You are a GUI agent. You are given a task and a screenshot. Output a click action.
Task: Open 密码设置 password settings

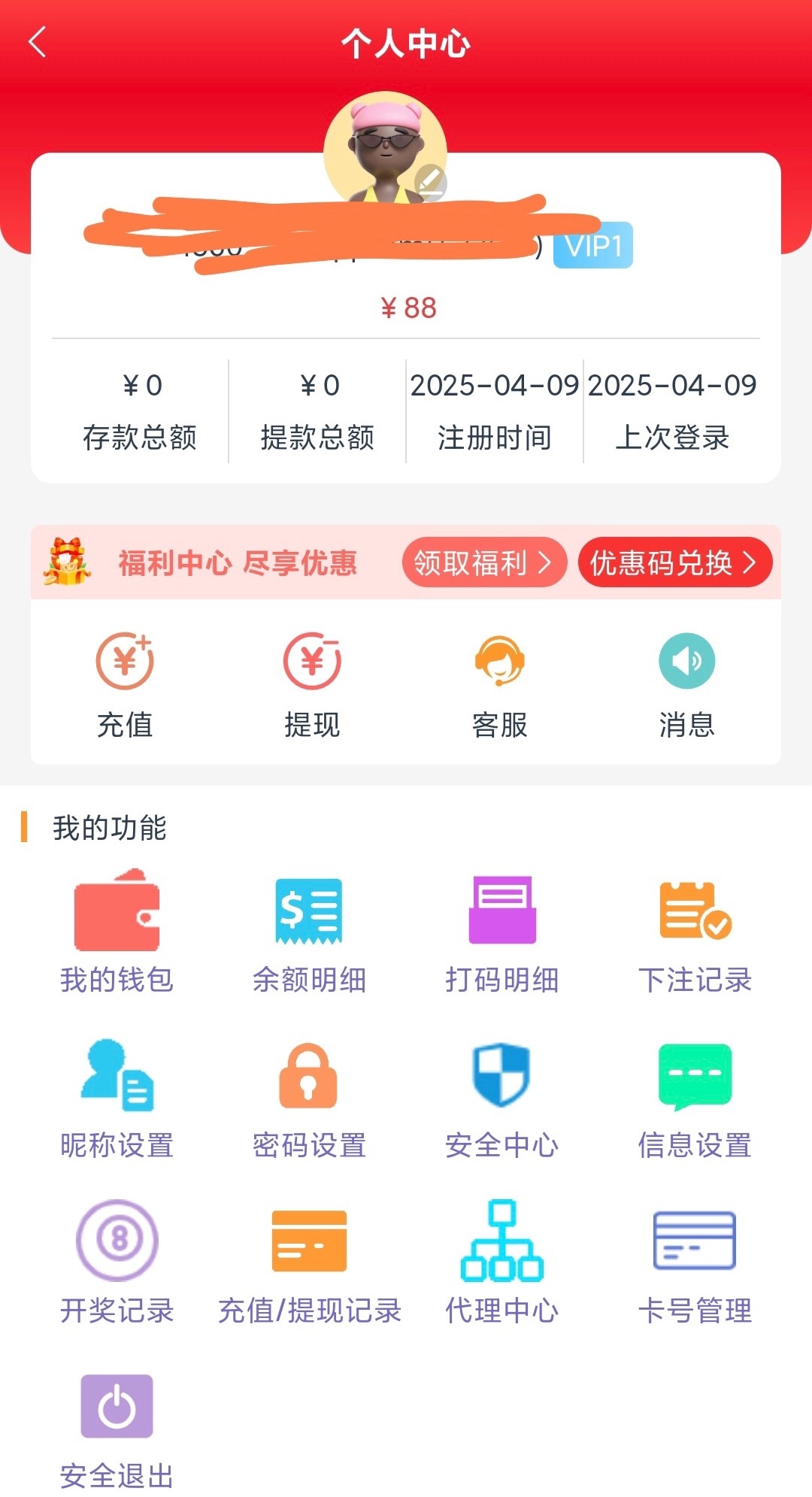[309, 1096]
